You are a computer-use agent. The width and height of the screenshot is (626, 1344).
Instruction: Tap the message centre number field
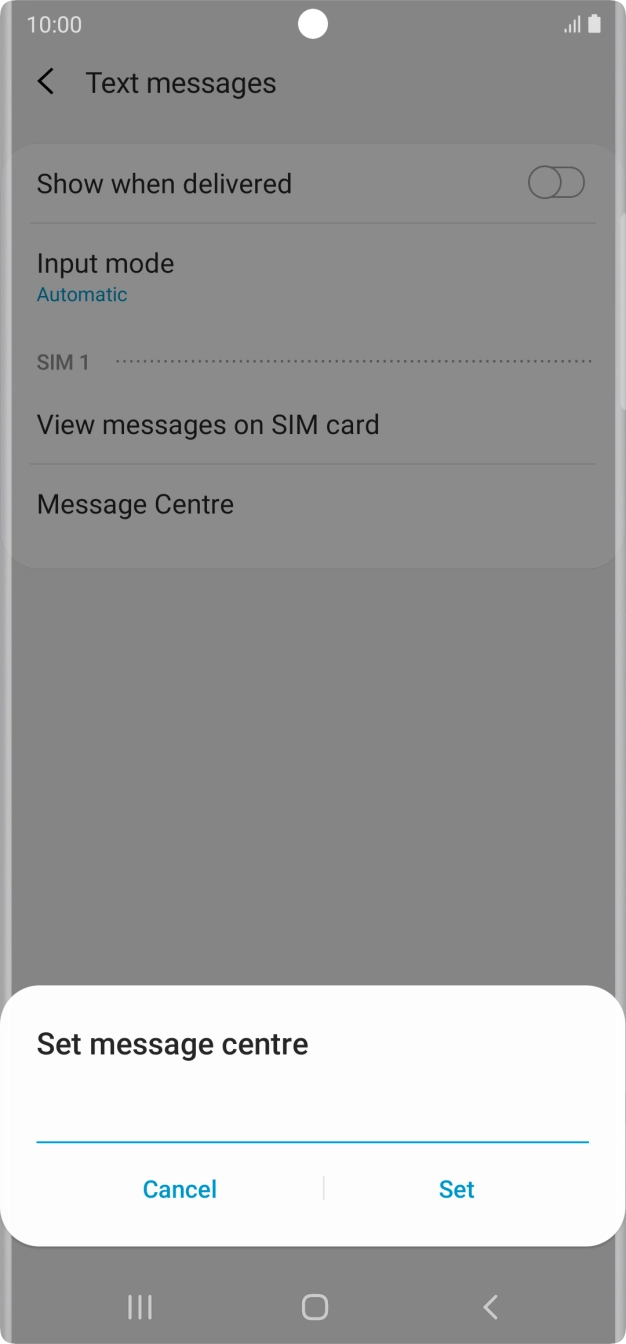coord(312,1117)
